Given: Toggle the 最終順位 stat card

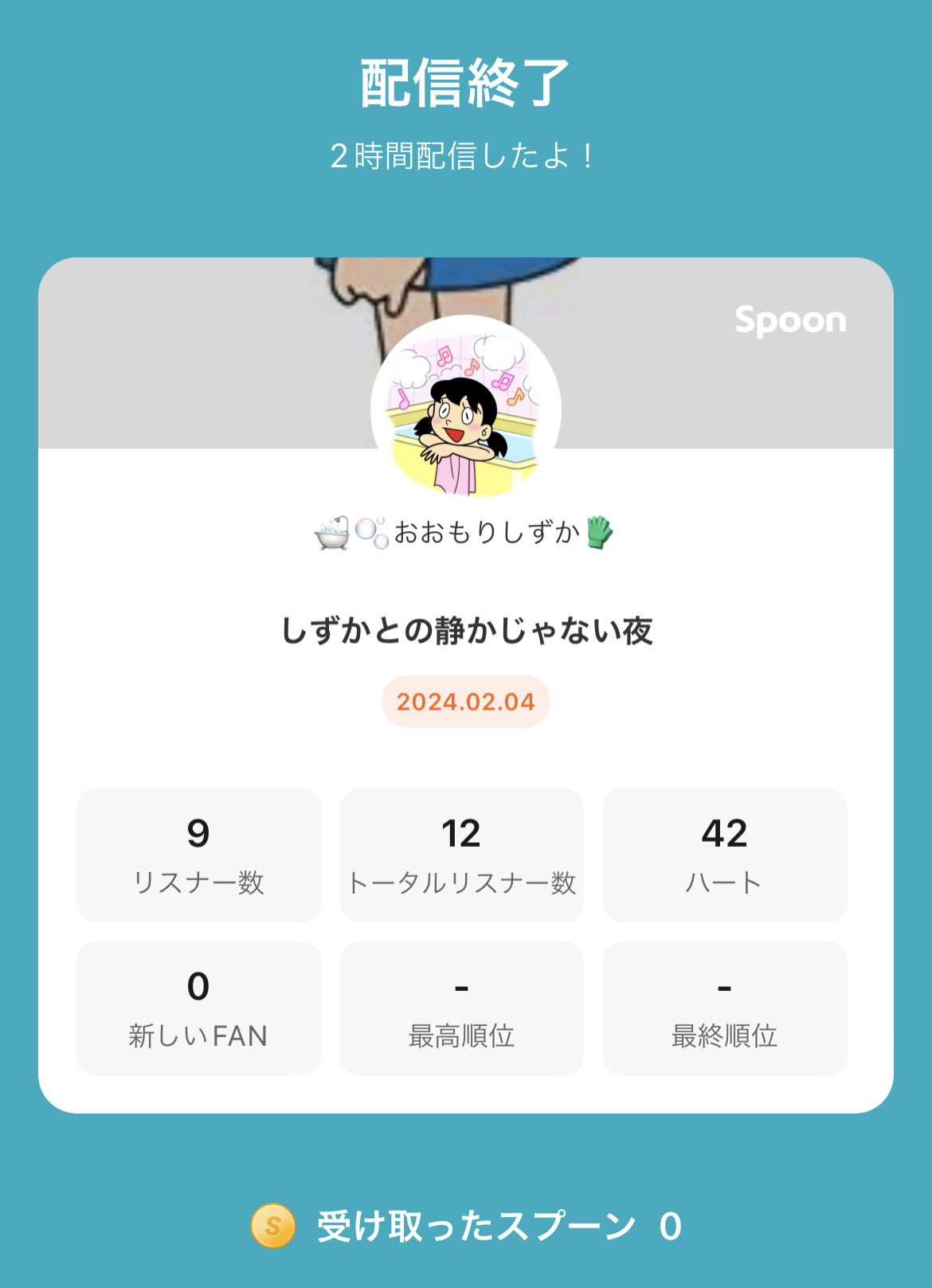Looking at the screenshot, I should (x=723, y=1008).
